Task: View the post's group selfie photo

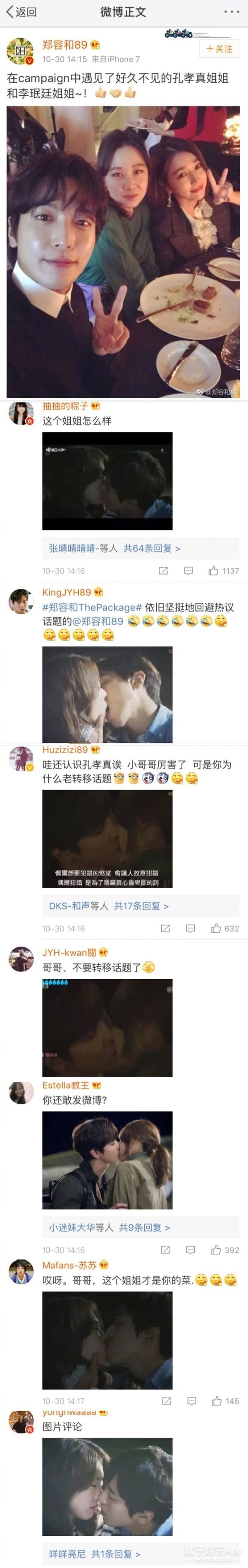Action: [124, 251]
